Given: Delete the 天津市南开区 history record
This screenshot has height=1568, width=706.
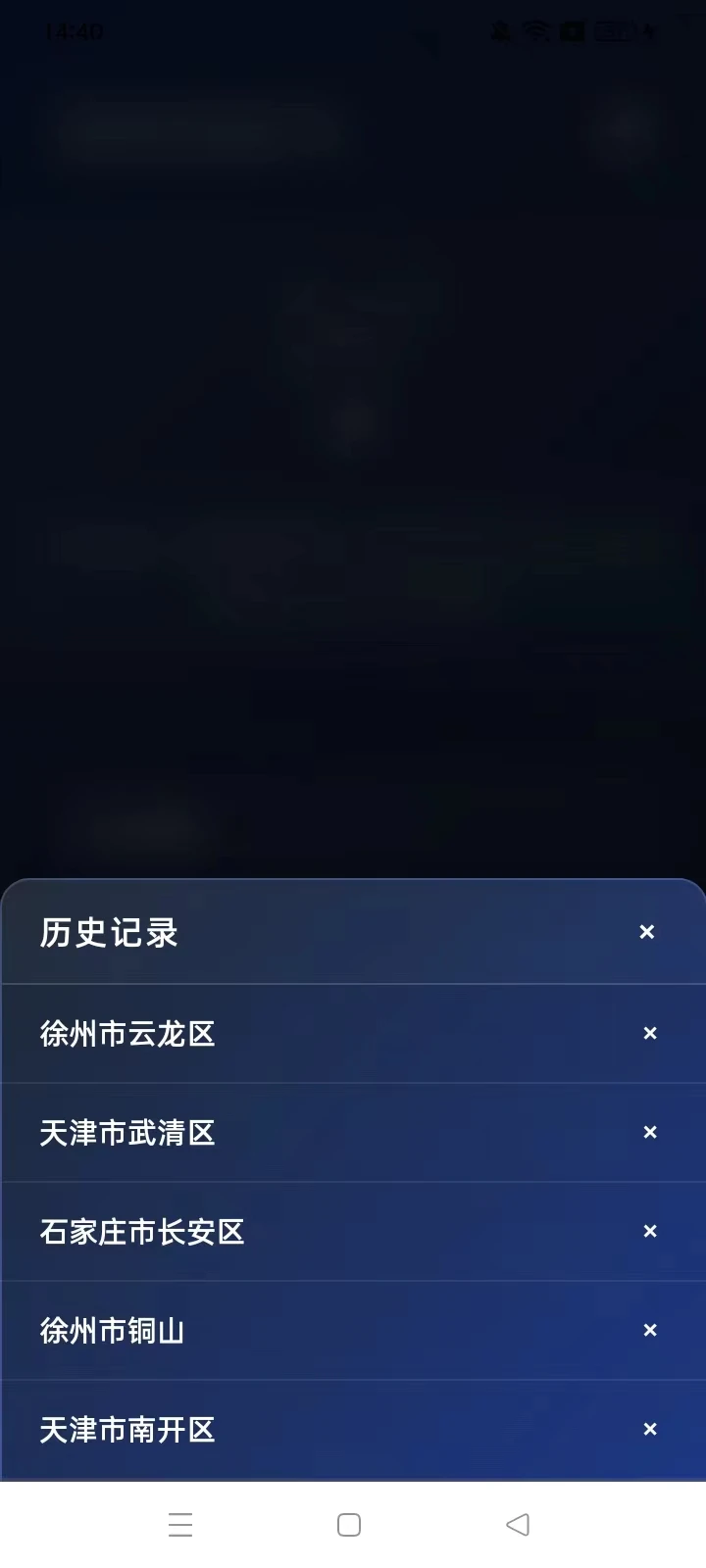Looking at the screenshot, I should pyautogui.click(x=649, y=1429).
